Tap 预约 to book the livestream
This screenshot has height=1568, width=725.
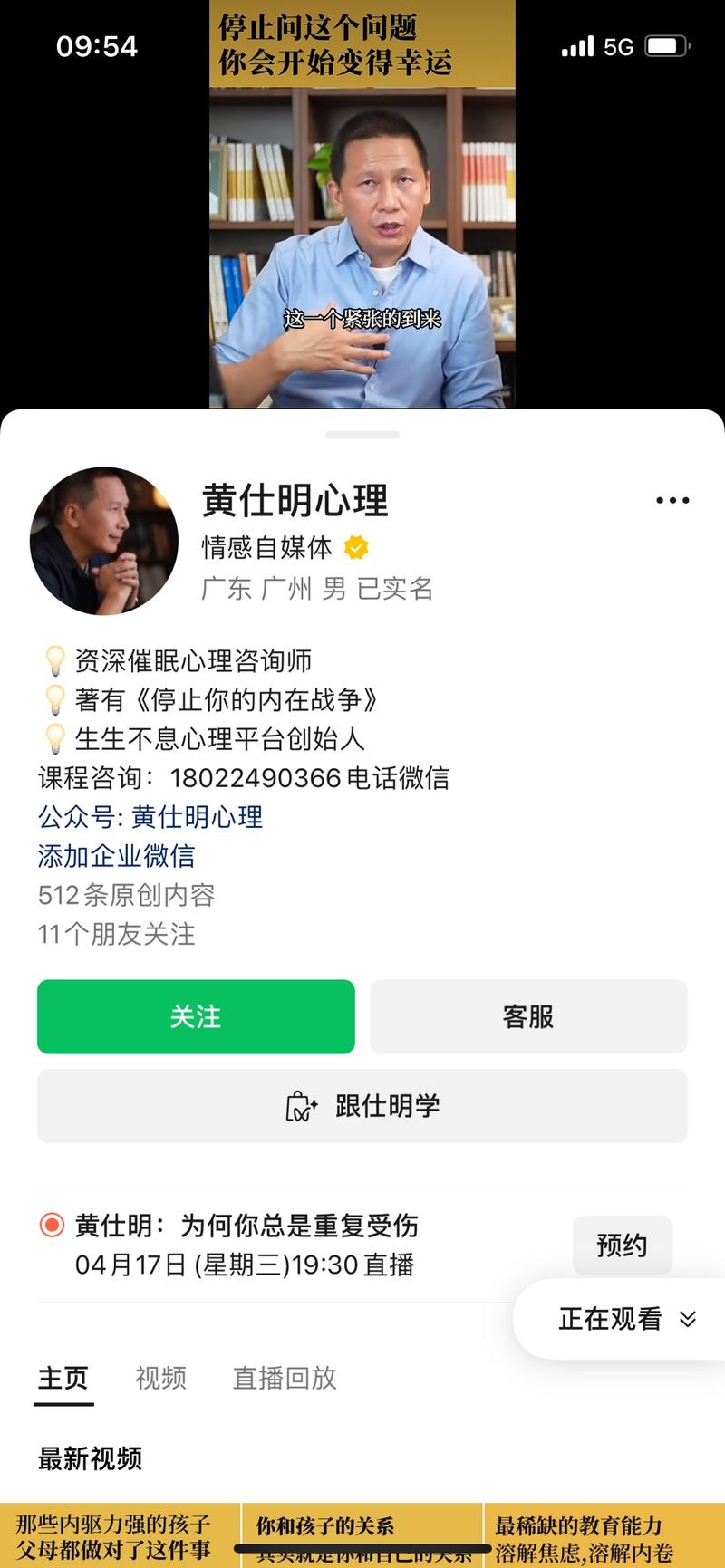click(623, 1246)
